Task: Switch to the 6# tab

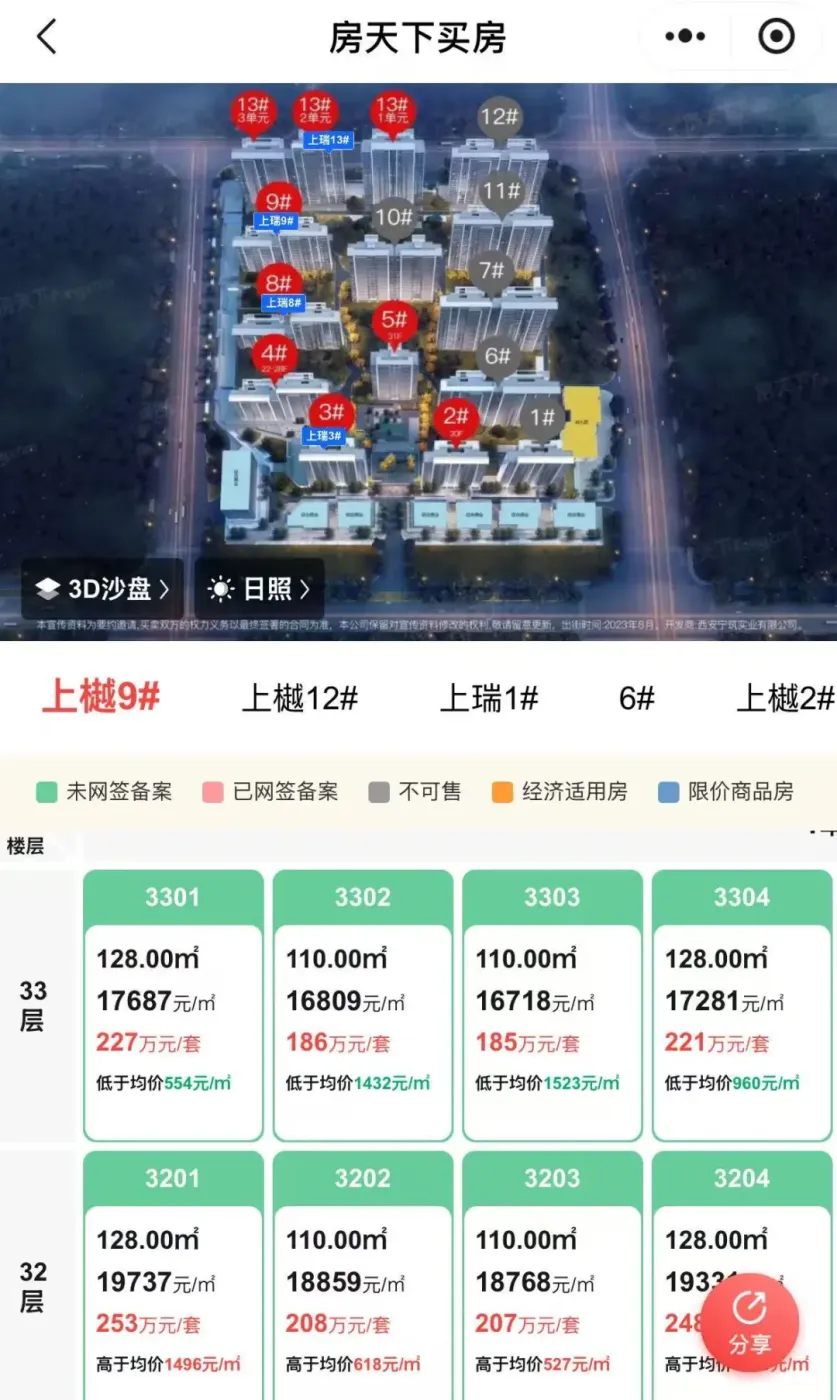Action: 636,698
